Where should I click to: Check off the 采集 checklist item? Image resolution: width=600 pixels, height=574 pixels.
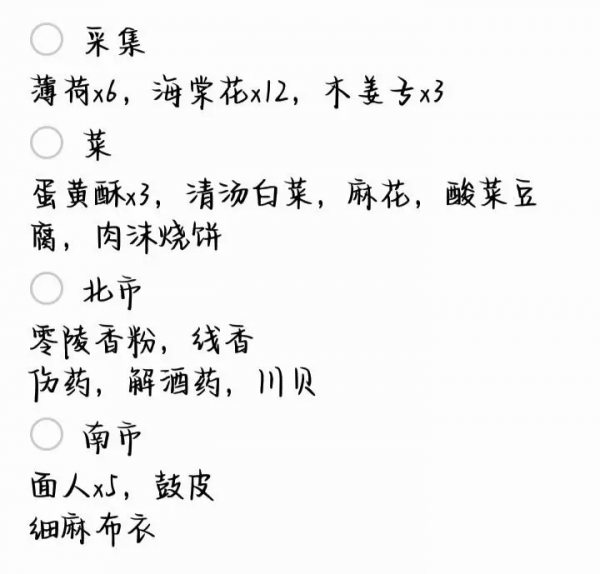coord(47,40)
